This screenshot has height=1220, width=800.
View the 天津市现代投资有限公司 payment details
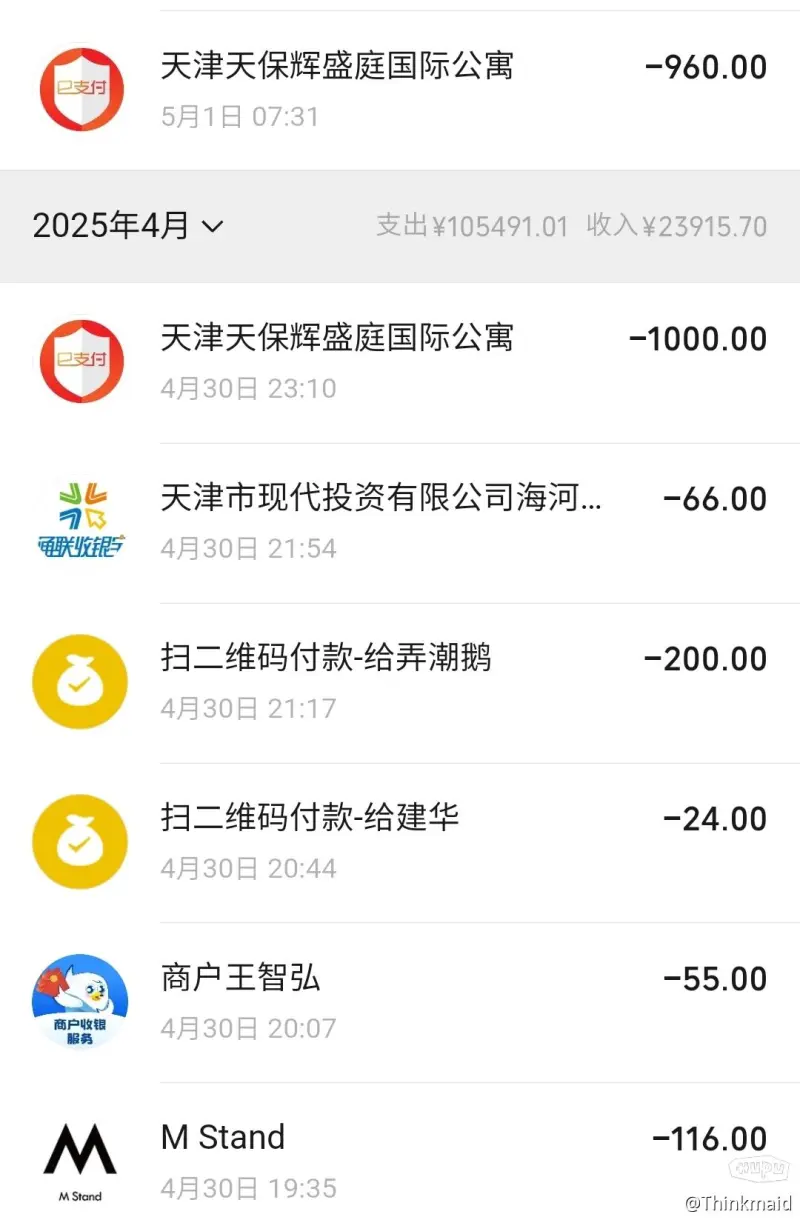point(400,520)
